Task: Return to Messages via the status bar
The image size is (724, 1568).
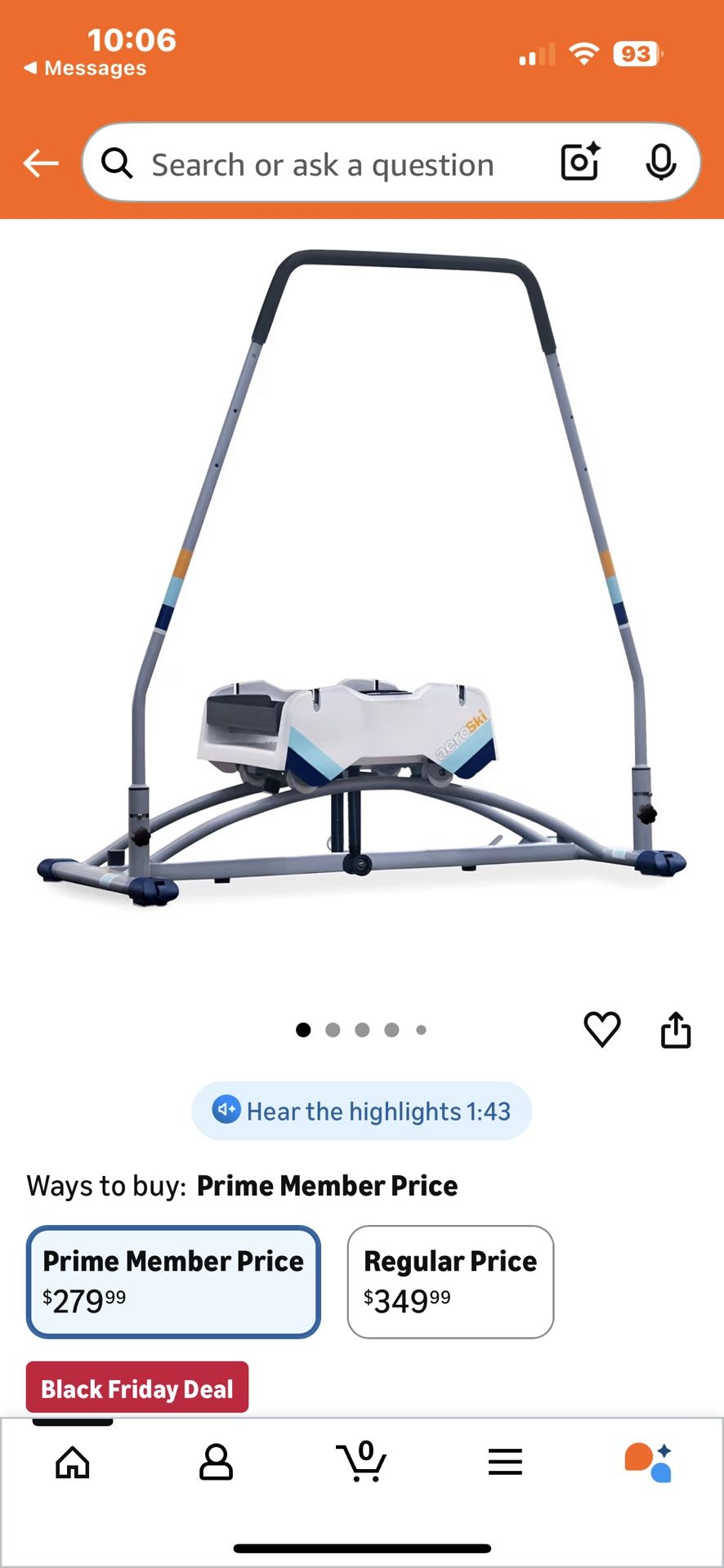Action: [x=86, y=68]
